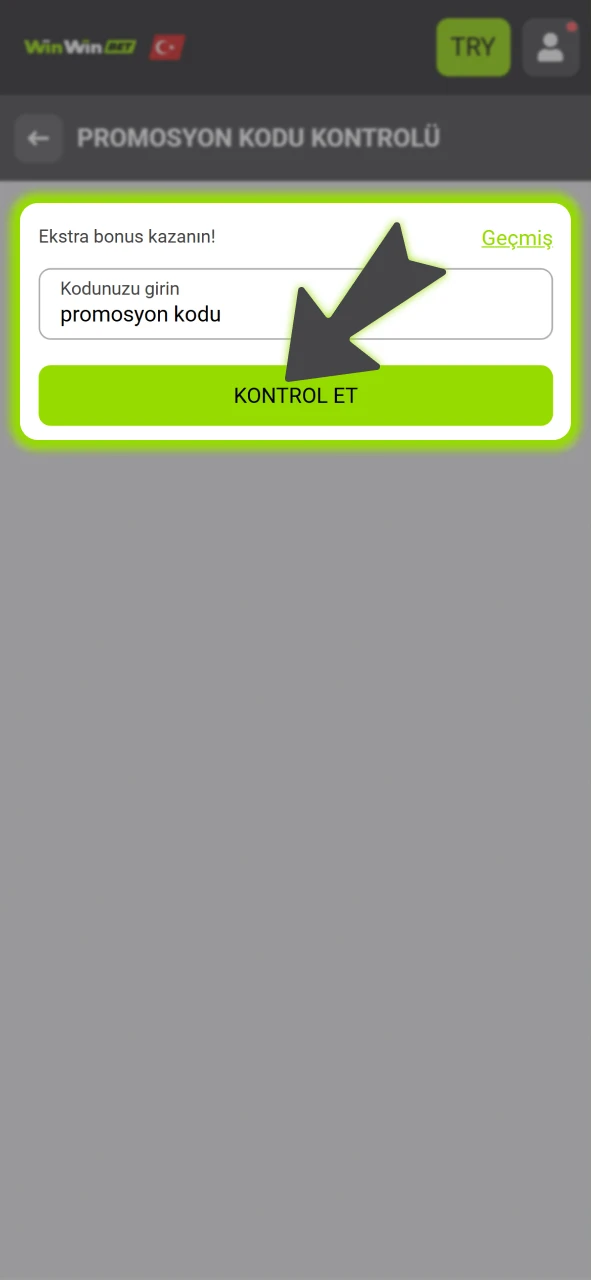Image resolution: width=591 pixels, height=1280 pixels.
Task: Open the user profile icon
Action: point(551,47)
